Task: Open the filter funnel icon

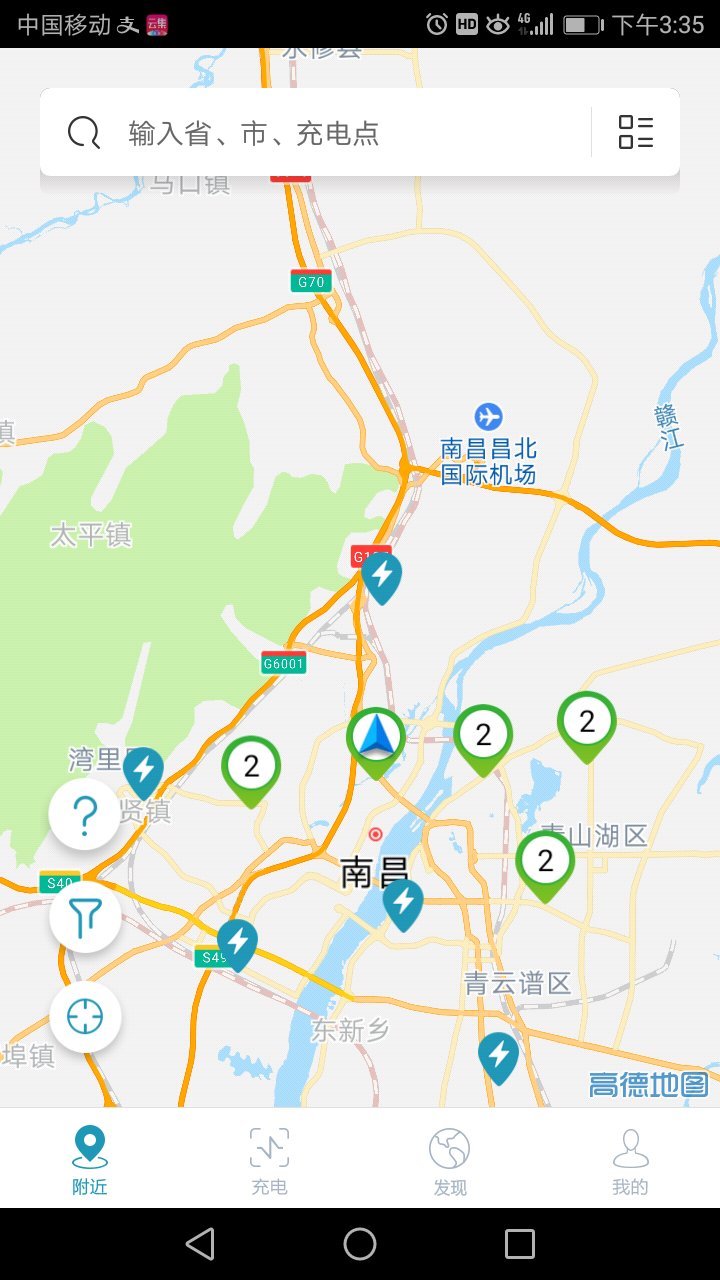Action: (84, 916)
